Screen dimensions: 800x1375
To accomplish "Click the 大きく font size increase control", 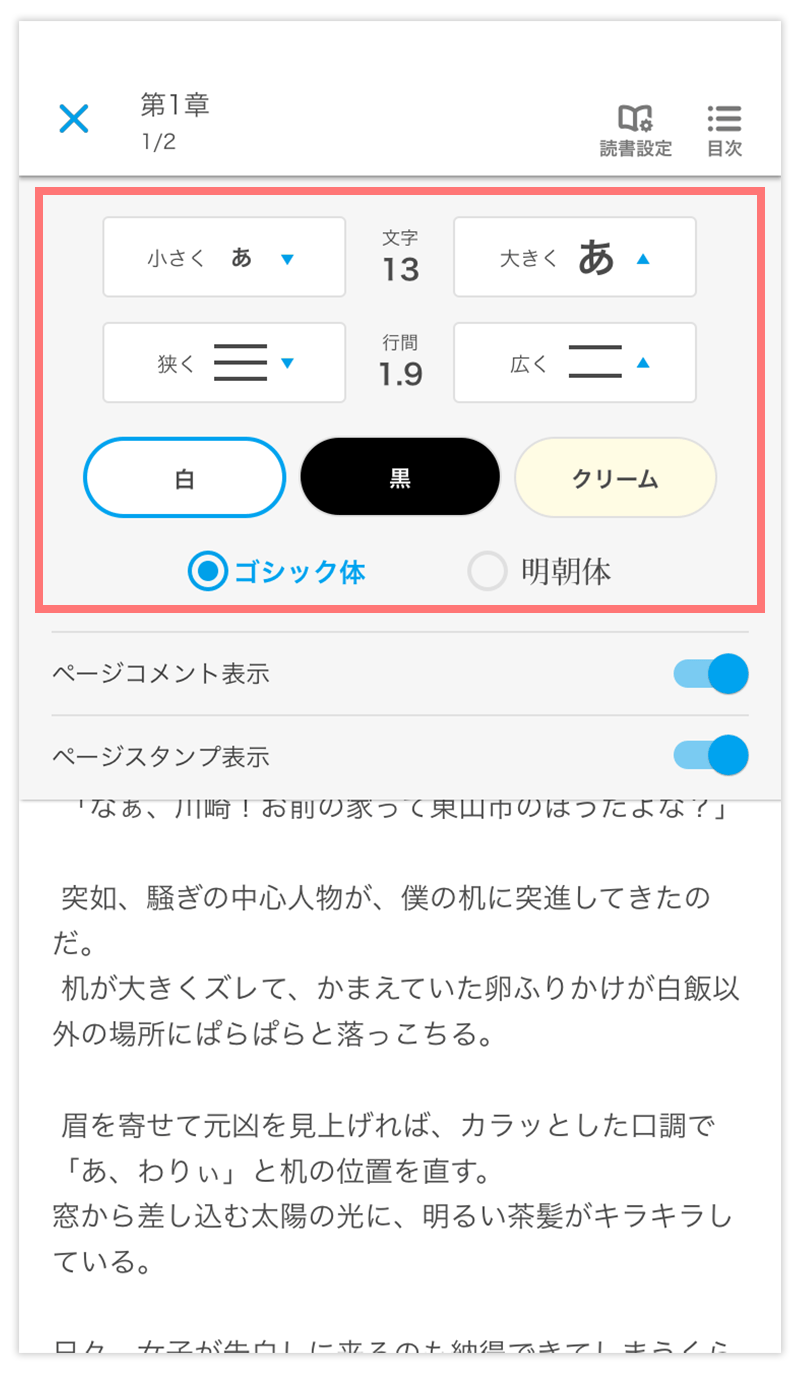I will [574, 257].
